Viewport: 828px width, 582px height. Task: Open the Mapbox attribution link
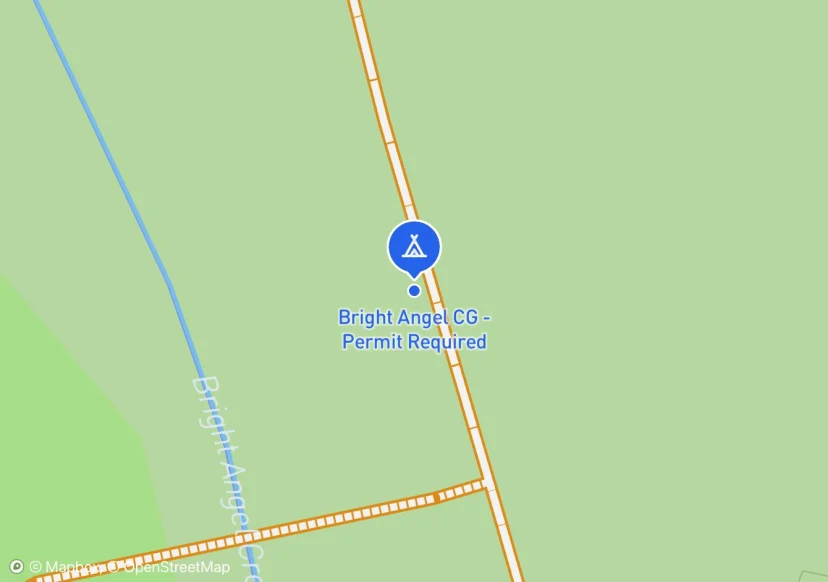pyautogui.click(x=66, y=567)
